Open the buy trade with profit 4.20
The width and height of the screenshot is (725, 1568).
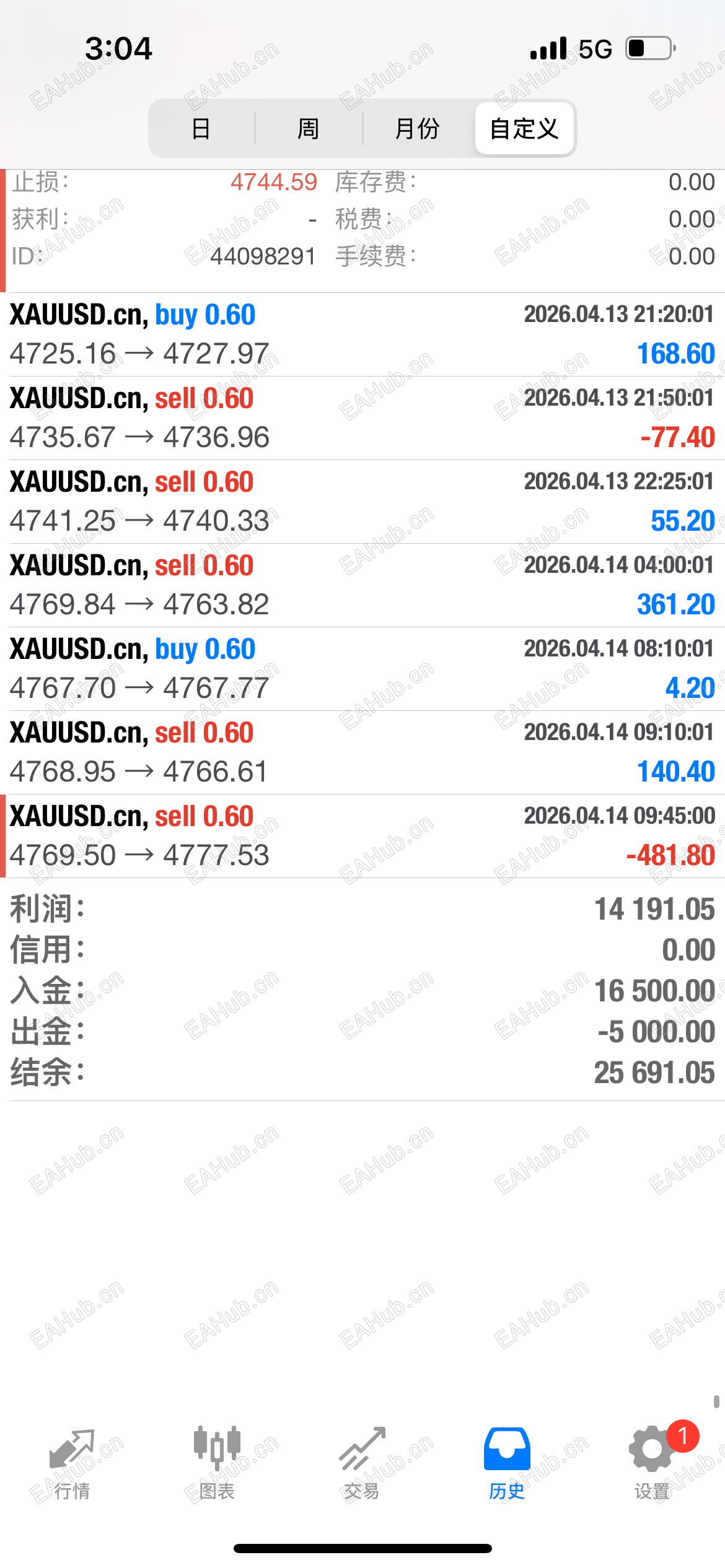tap(362, 669)
